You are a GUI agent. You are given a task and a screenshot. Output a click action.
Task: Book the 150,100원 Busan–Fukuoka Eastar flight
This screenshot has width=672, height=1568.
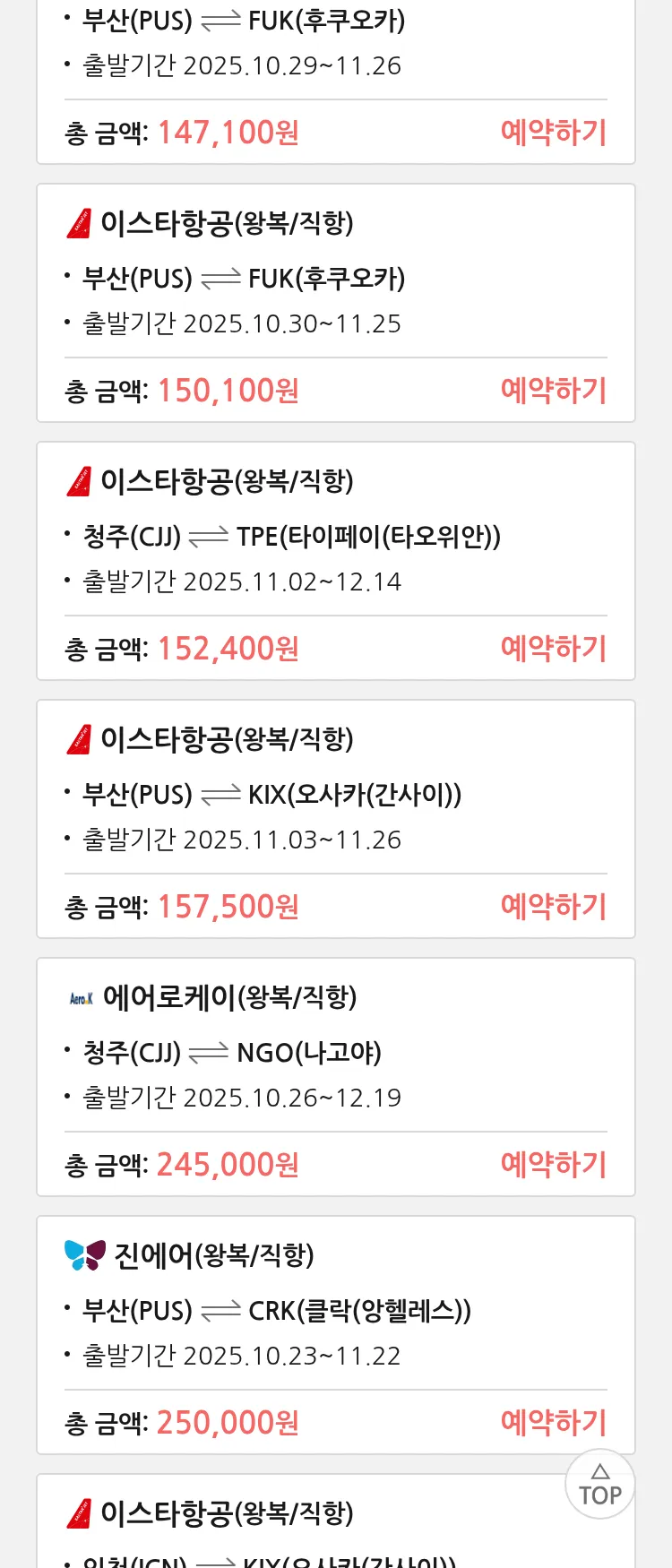click(x=553, y=391)
